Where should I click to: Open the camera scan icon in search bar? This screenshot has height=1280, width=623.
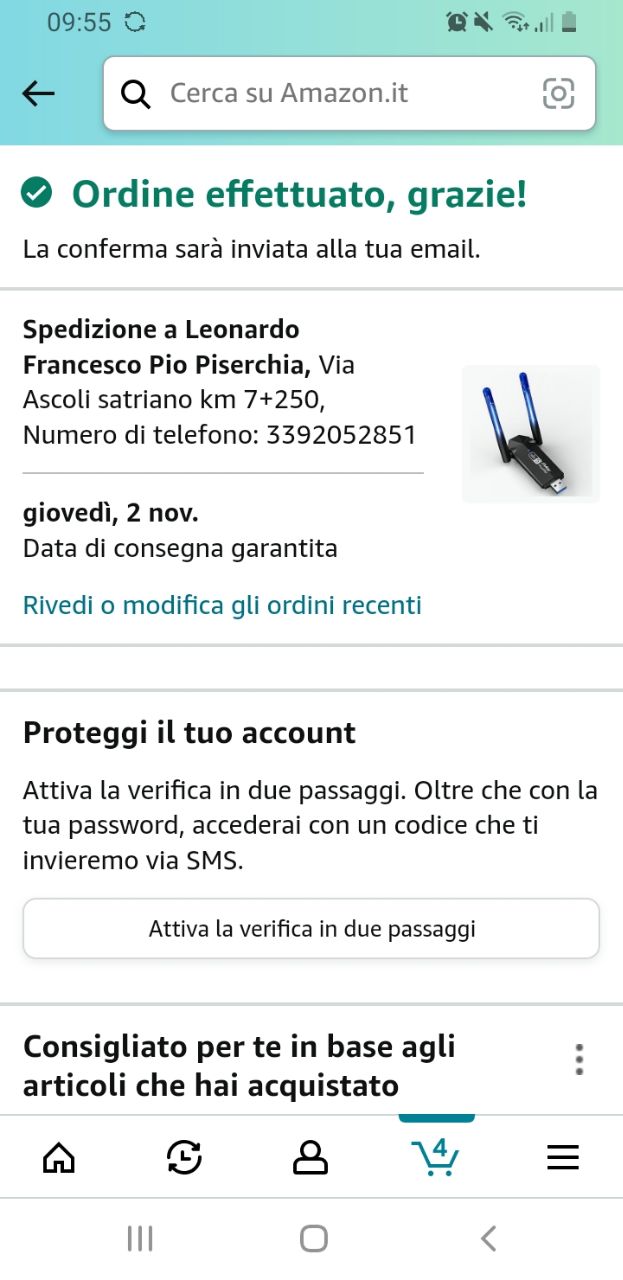click(x=558, y=94)
